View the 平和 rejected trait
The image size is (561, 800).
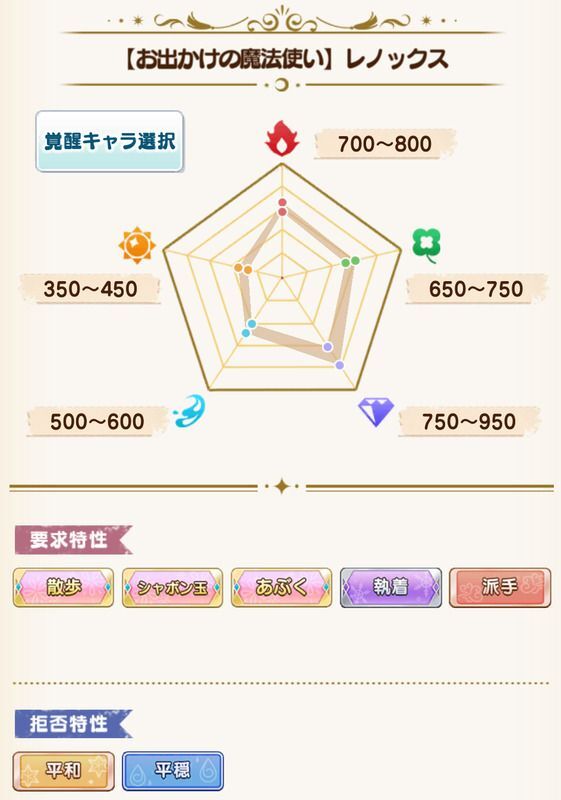point(63,770)
